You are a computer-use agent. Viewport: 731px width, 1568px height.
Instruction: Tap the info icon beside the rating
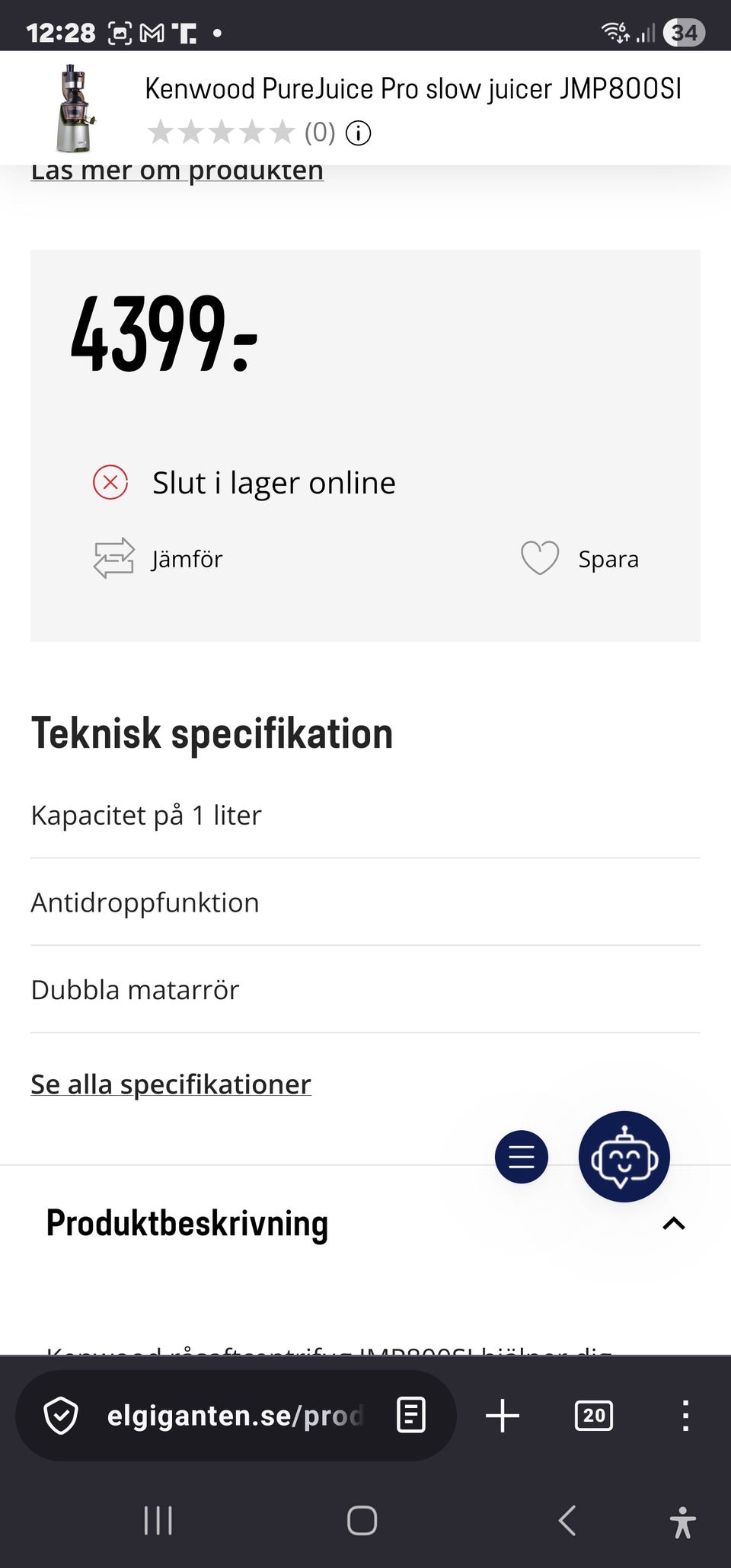(x=357, y=133)
